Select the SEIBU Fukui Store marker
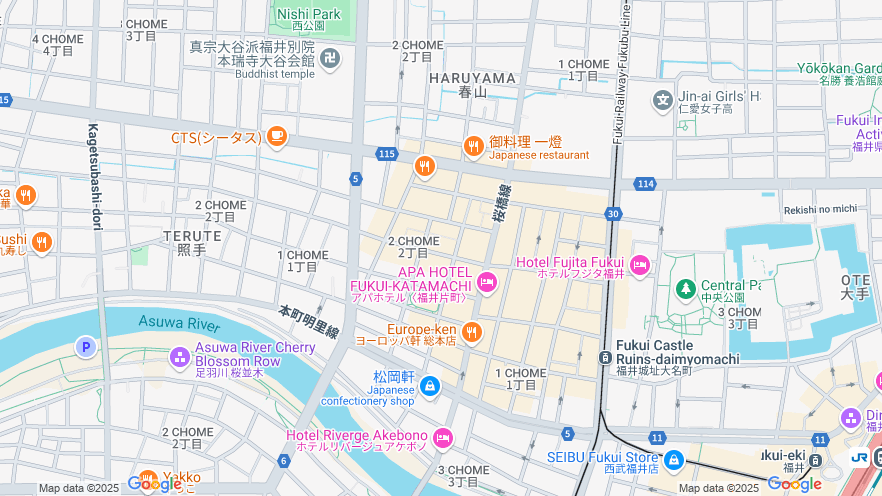The height and width of the screenshot is (496, 882). (674, 461)
